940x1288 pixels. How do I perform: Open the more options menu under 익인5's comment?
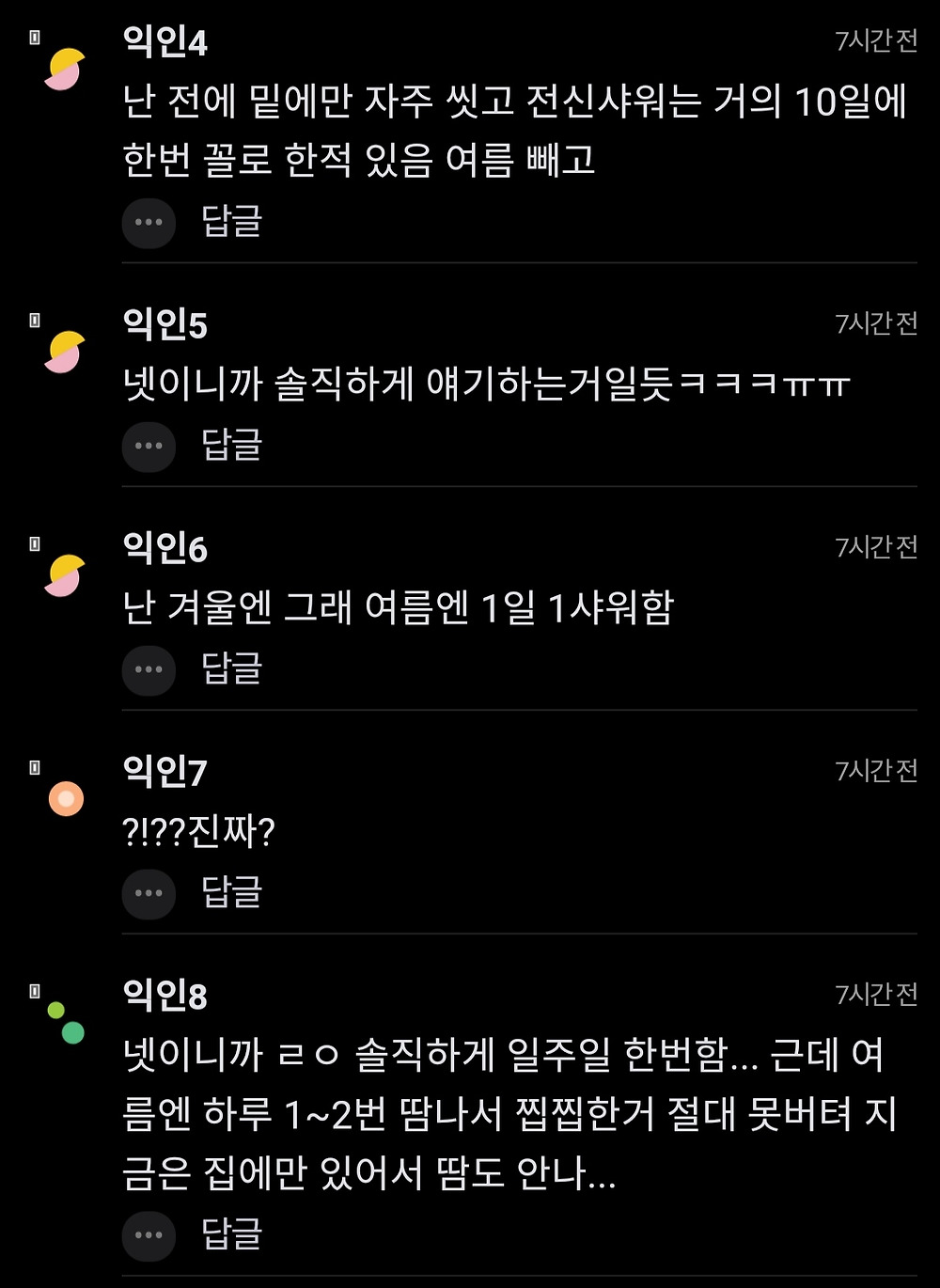[149, 446]
